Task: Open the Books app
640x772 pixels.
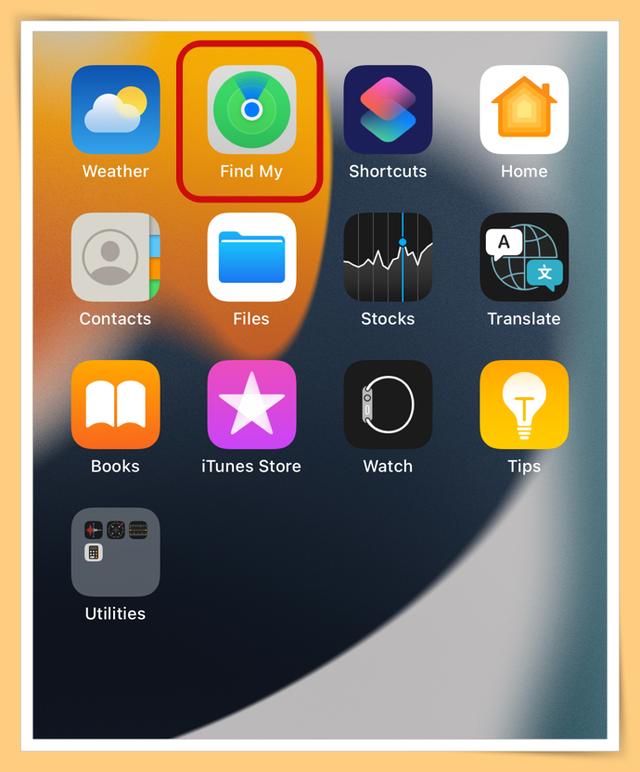Action: (x=115, y=404)
